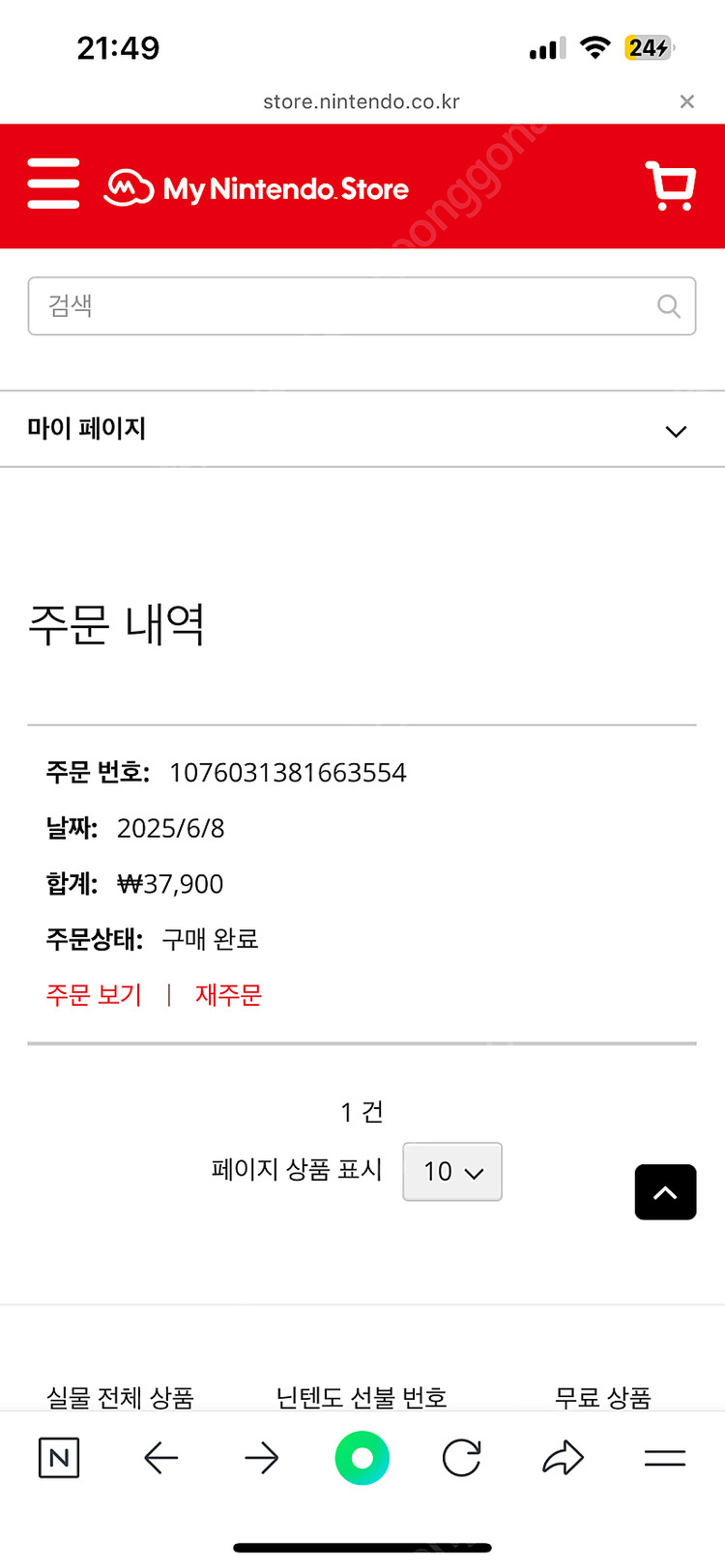Tap the 재주문 reorder link
Viewport: 725px width, 1568px height.
[x=228, y=995]
